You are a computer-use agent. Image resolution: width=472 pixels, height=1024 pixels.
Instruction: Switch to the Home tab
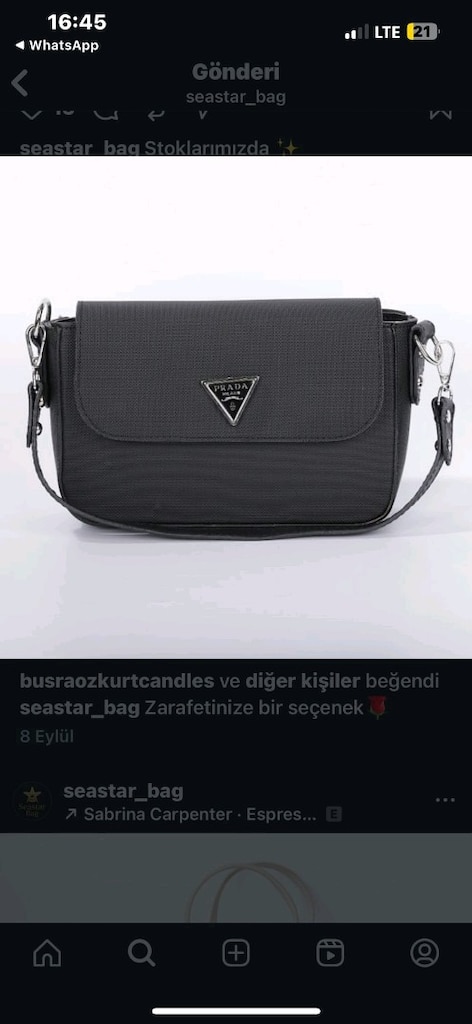(x=47, y=953)
